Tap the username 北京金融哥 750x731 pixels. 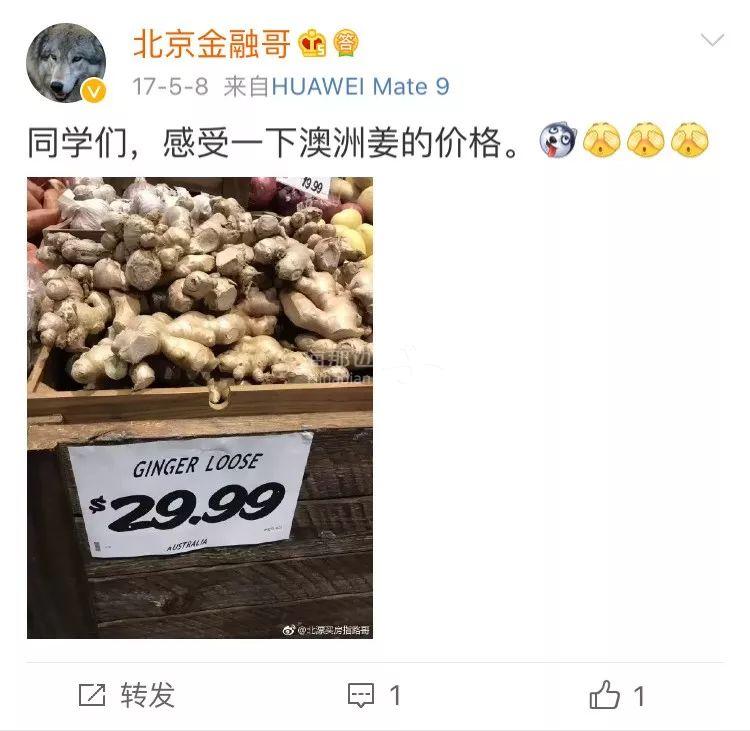coord(212,43)
